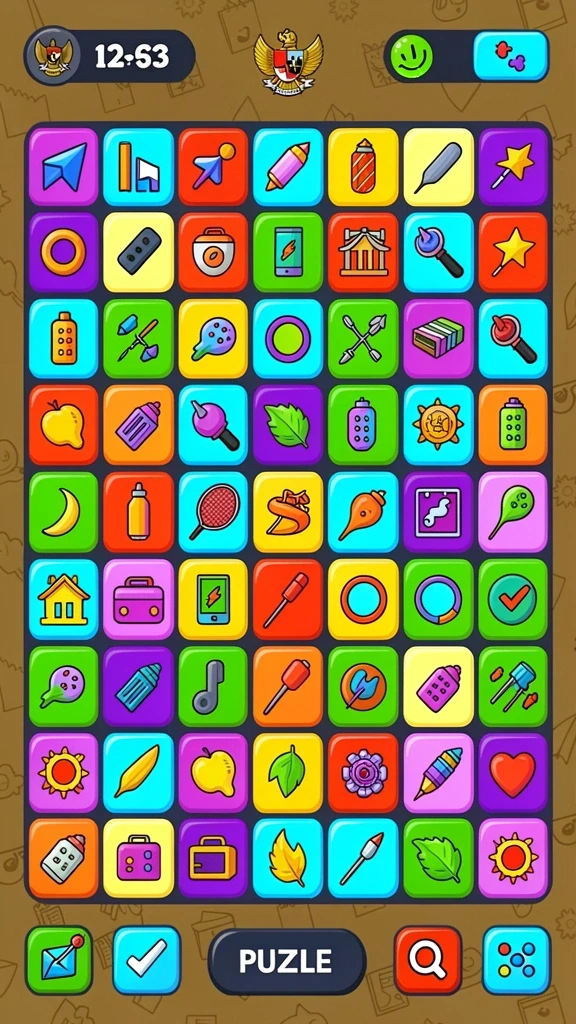Tap the green smiley face icon
Viewport: 576px width, 1024px height.
[411, 56]
